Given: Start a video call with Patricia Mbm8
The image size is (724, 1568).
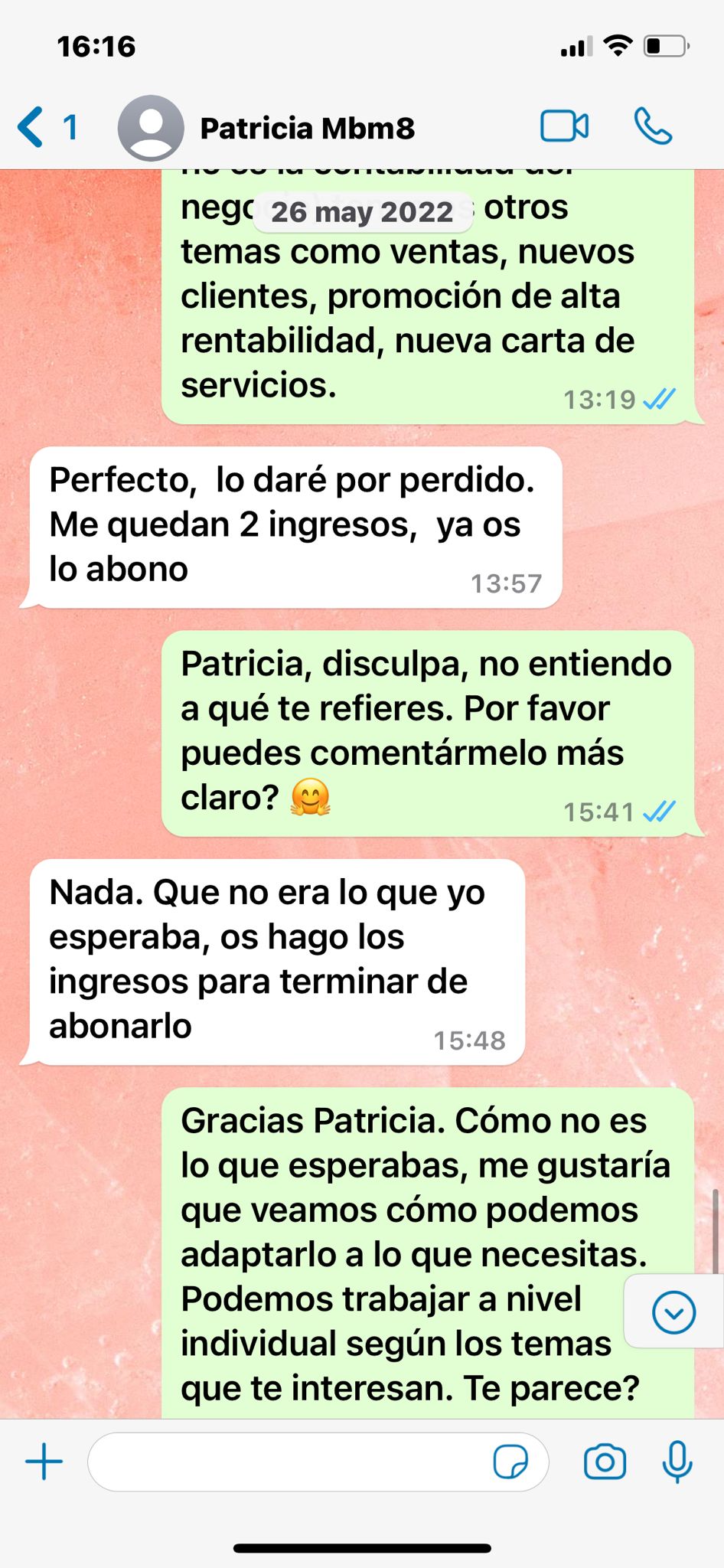Looking at the screenshot, I should [564, 127].
